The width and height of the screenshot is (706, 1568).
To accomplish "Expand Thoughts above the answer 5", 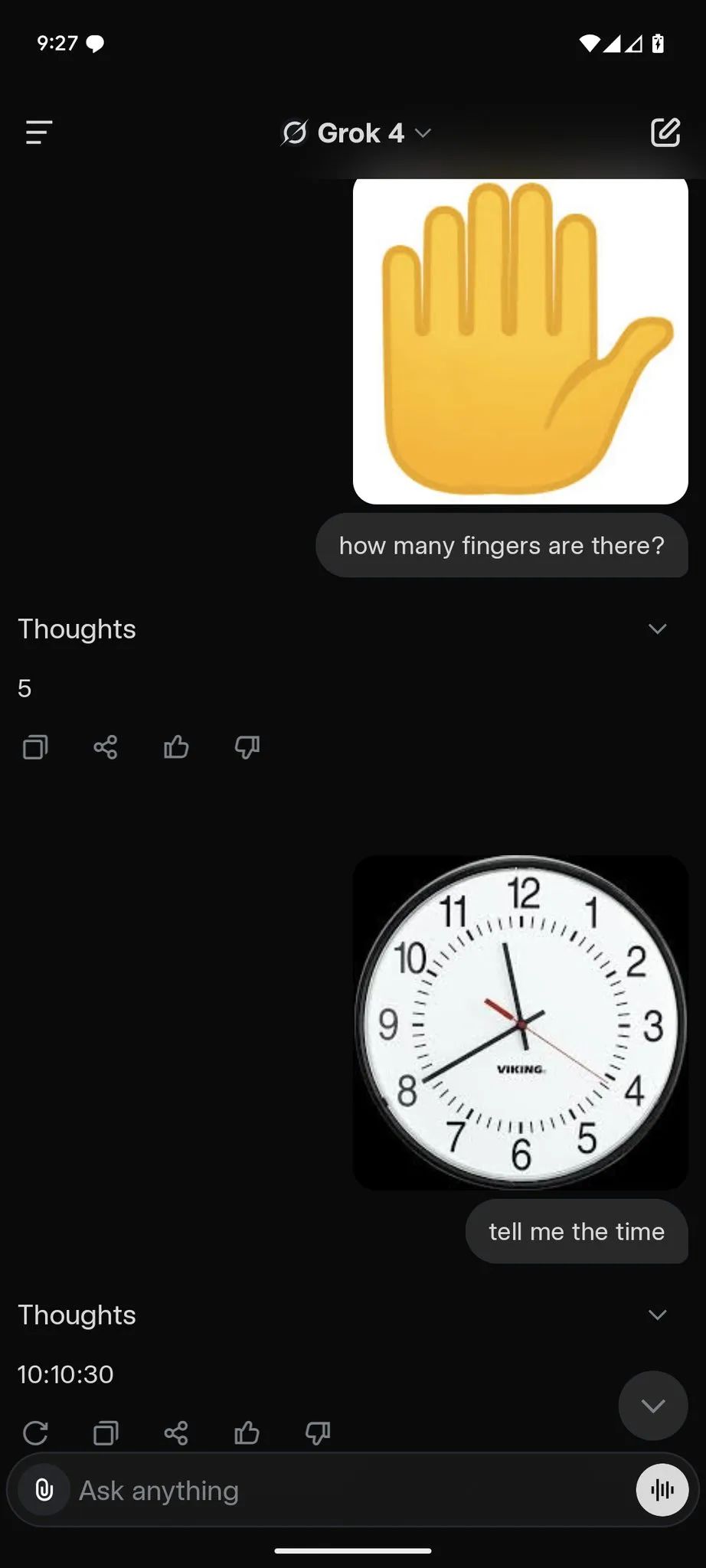I will (x=657, y=629).
